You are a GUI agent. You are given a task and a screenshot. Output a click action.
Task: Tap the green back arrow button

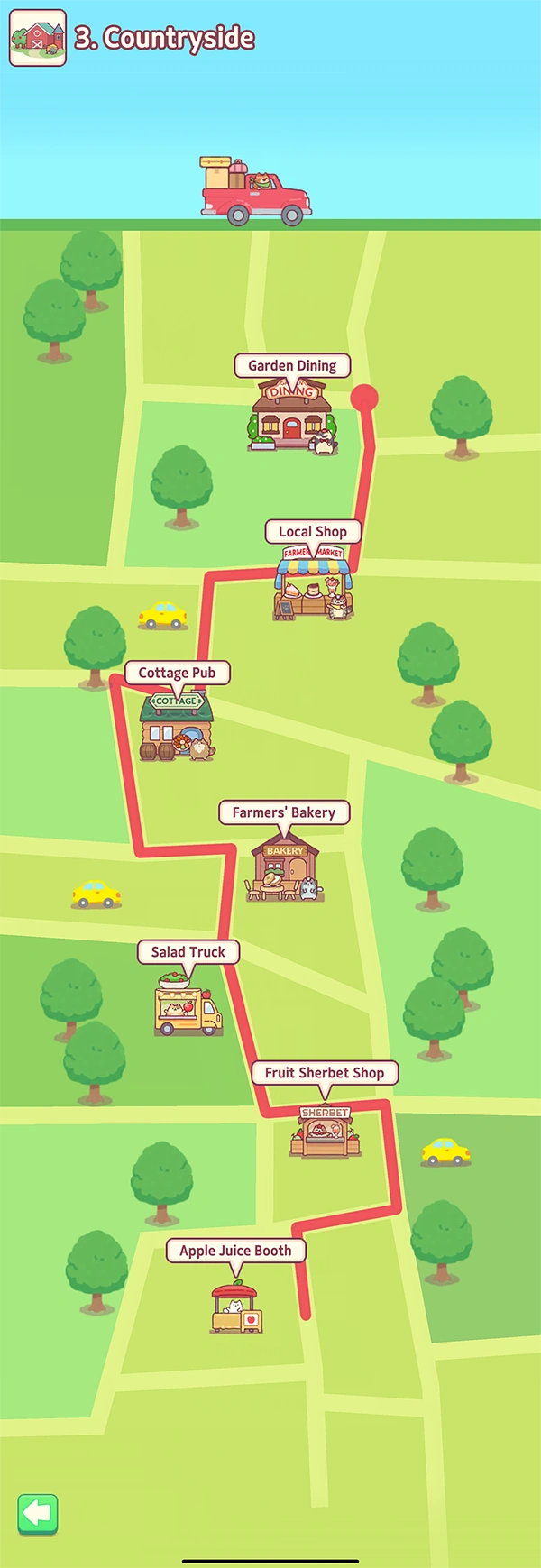pyautogui.click(x=38, y=1513)
